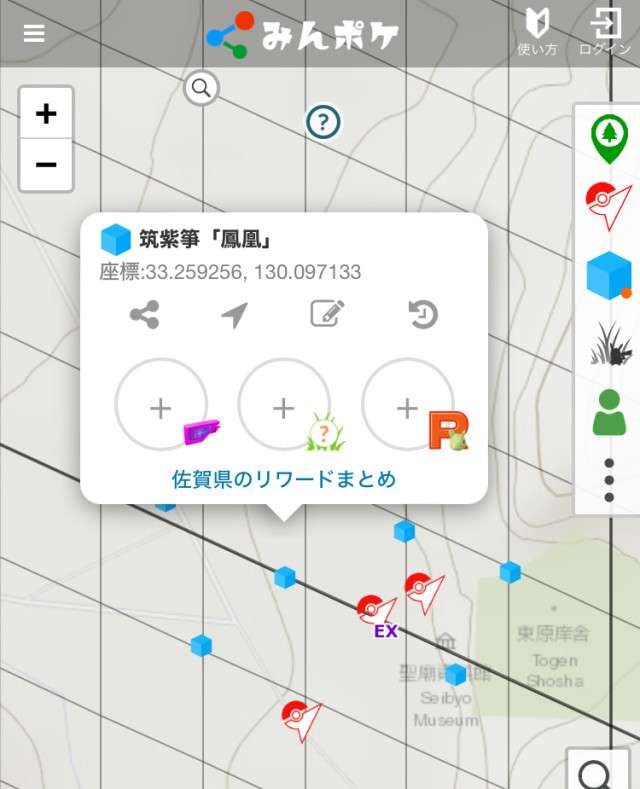Share this Pokestop location
Image resolution: width=640 pixels, height=789 pixels.
pos(145,315)
